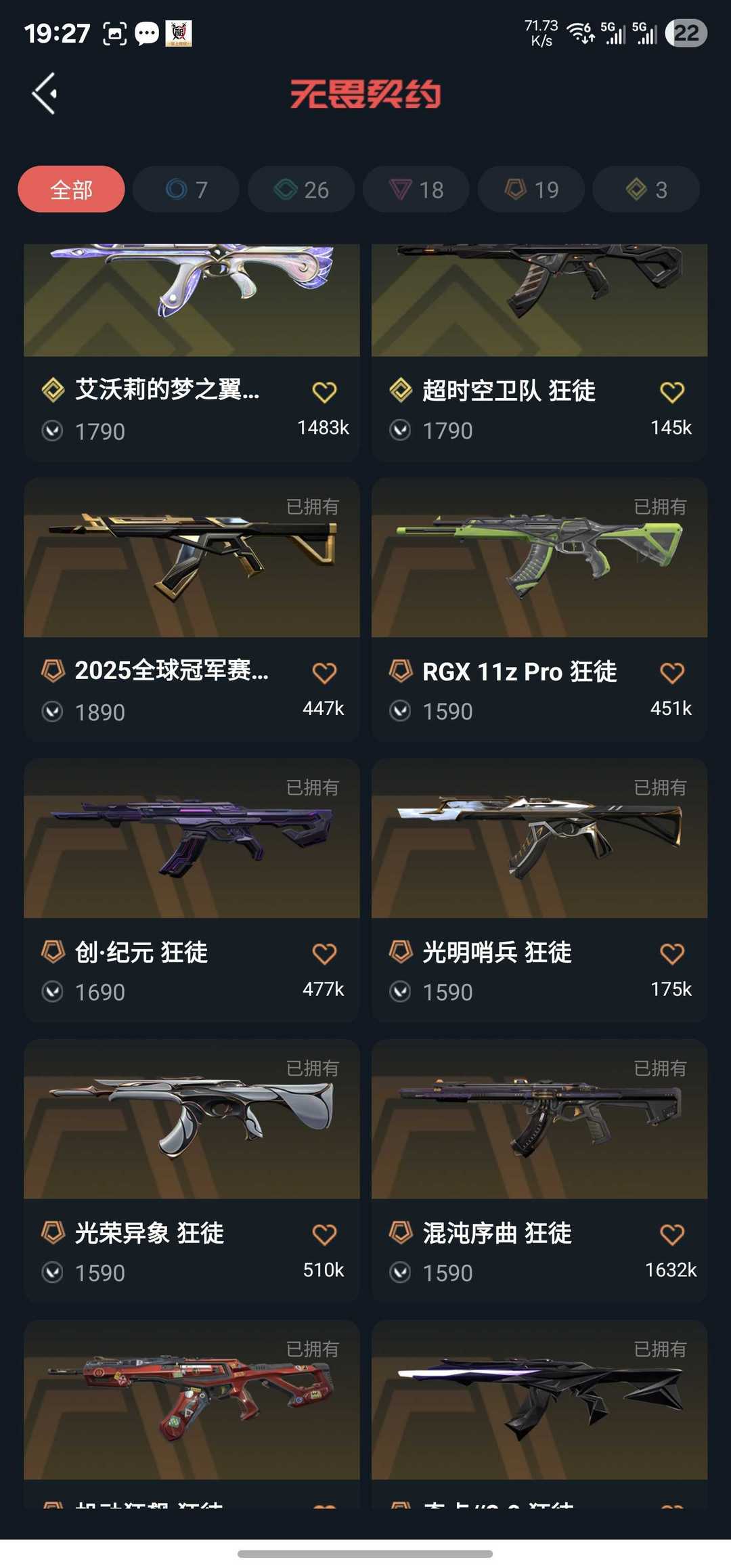Like the 光明哨兵 狂徒 skin
The height and width of the screenshot is (1568, 731).
tap(671, 954)
